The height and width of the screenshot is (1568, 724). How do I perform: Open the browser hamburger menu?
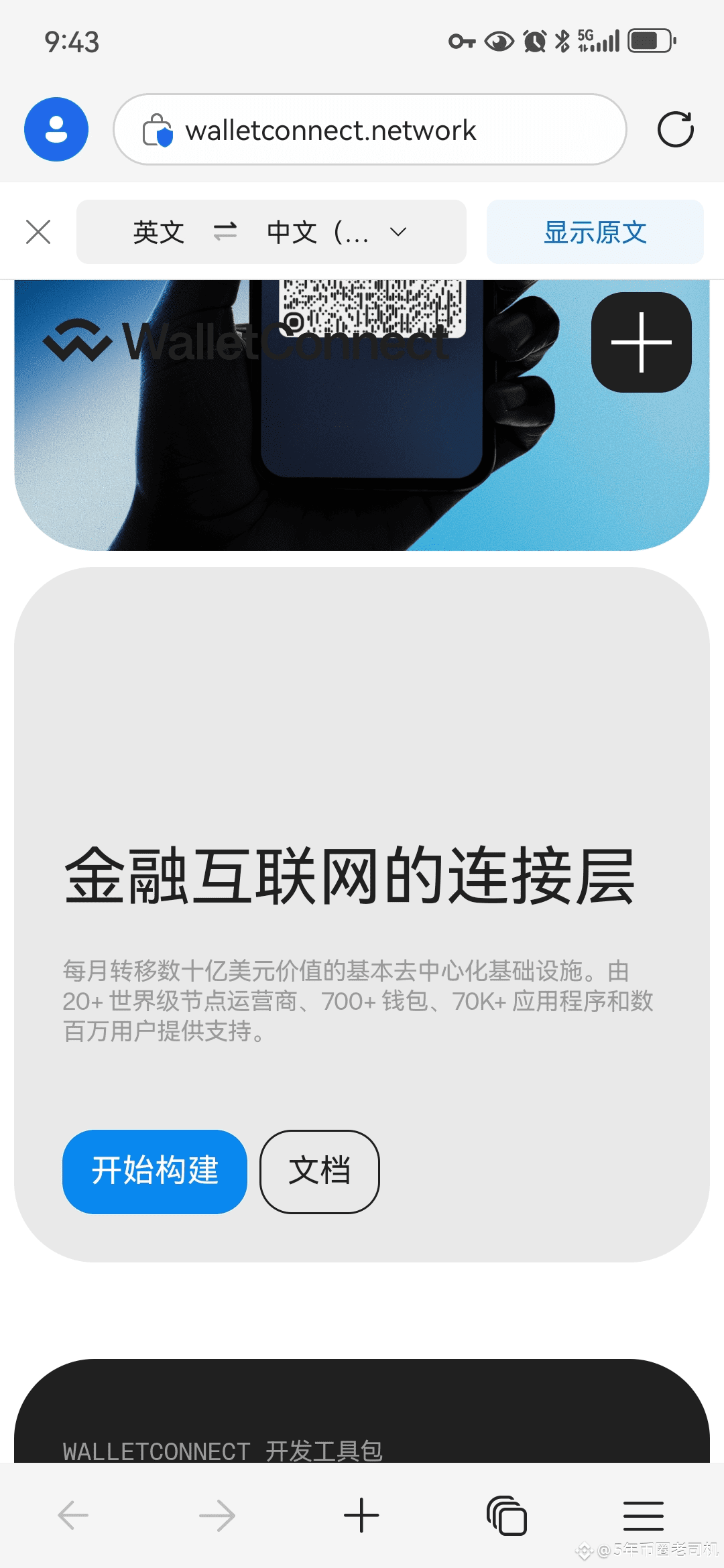[x=644, y=1516]
